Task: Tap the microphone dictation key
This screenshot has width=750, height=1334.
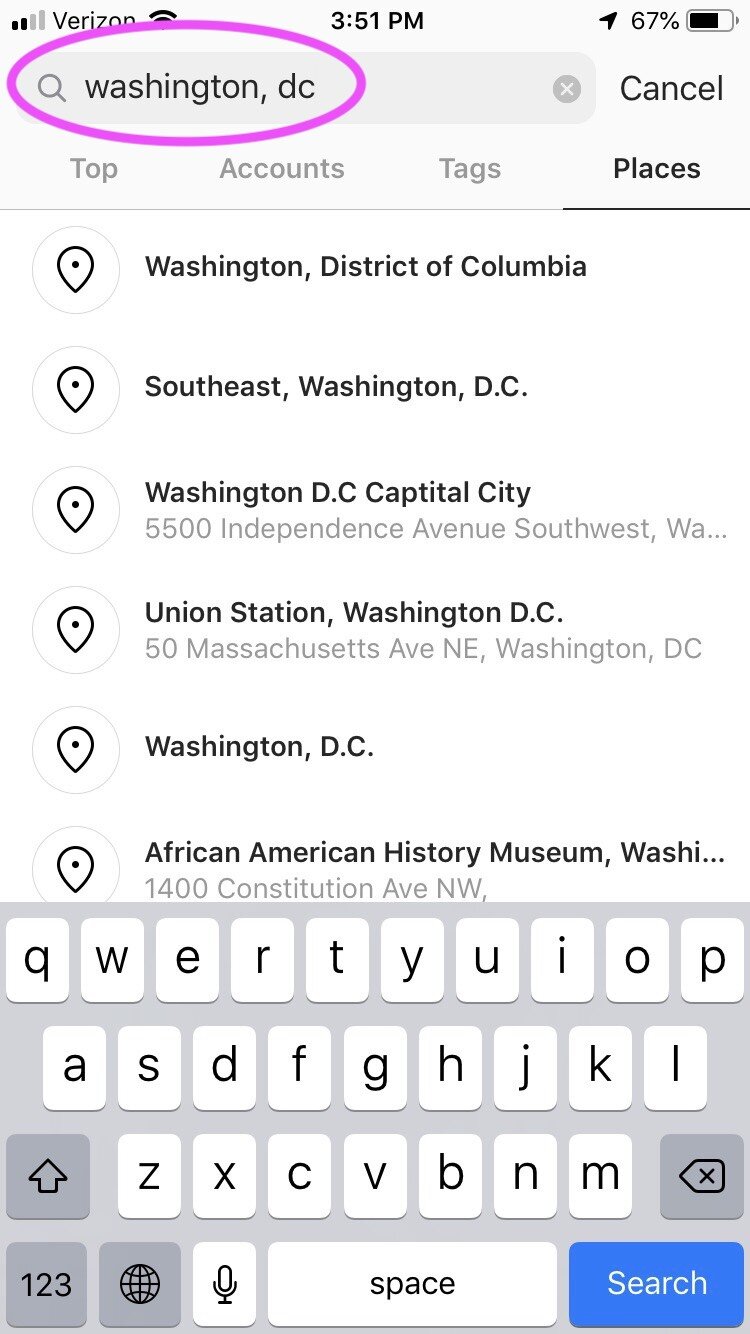Action: pos(225,1284)
